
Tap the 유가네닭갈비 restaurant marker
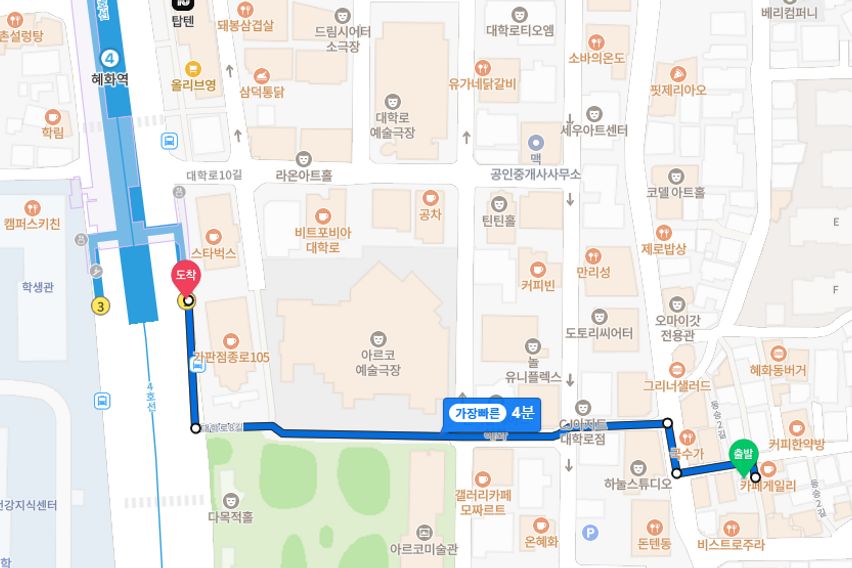click(482, 67)
